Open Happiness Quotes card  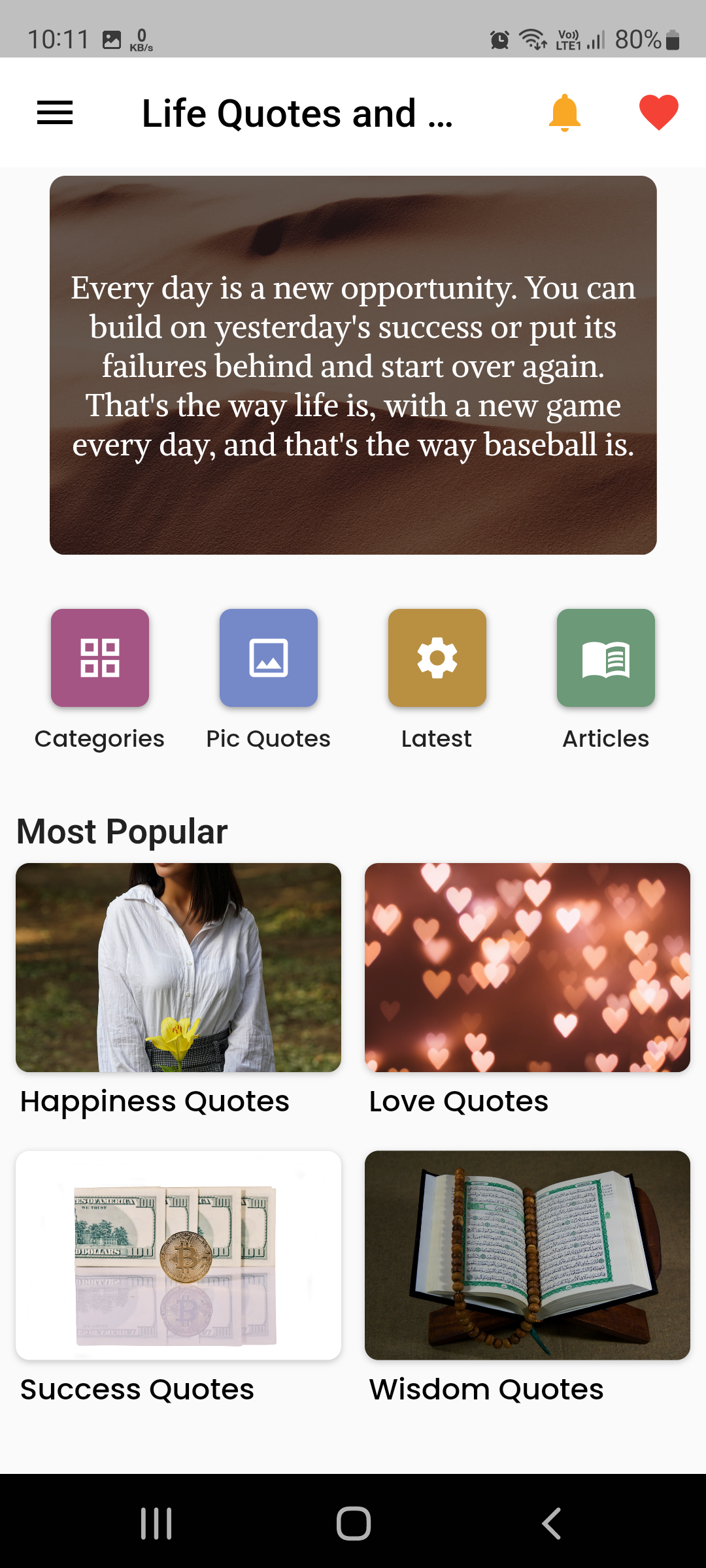pos(178,968)
